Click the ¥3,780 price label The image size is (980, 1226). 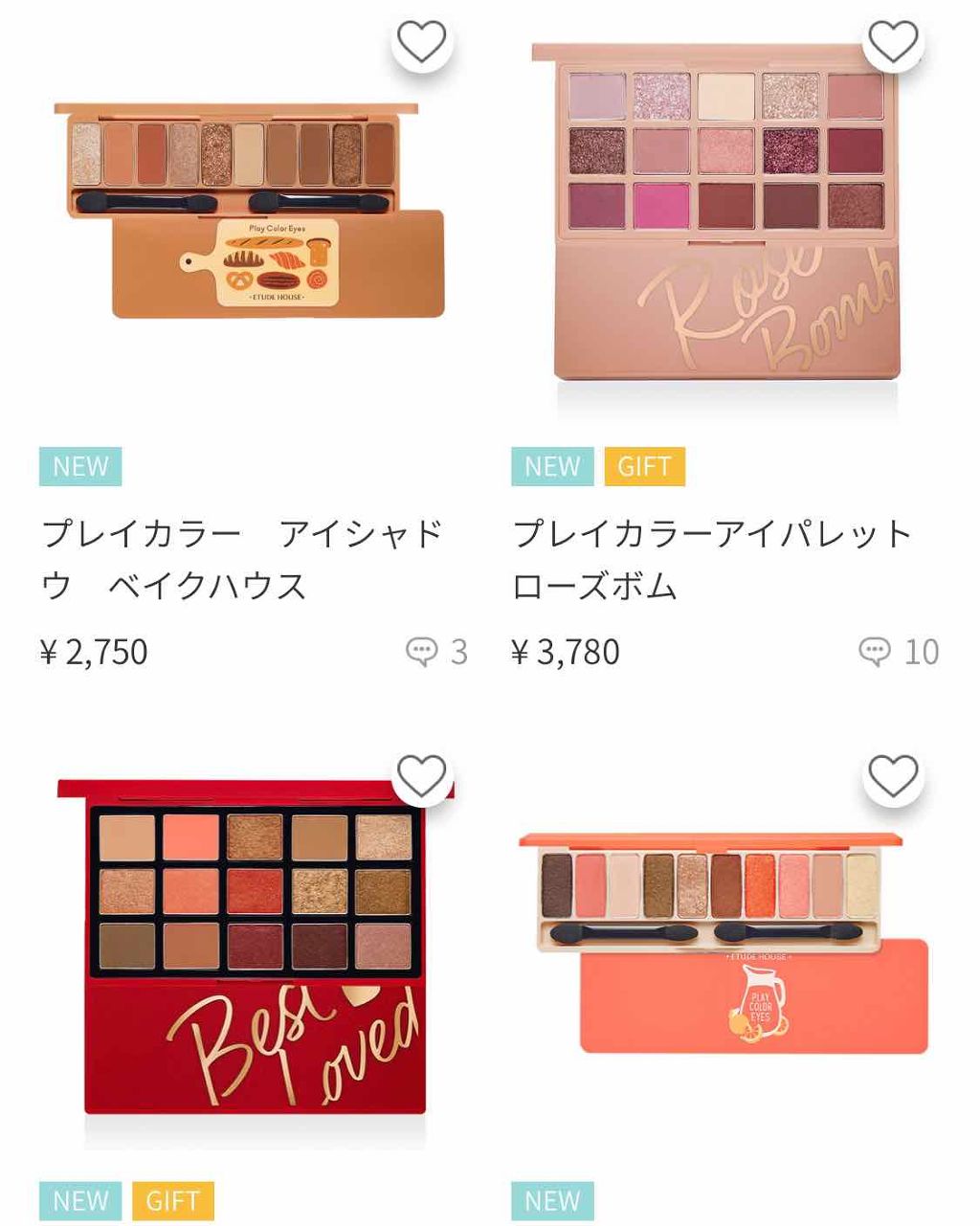565,652
